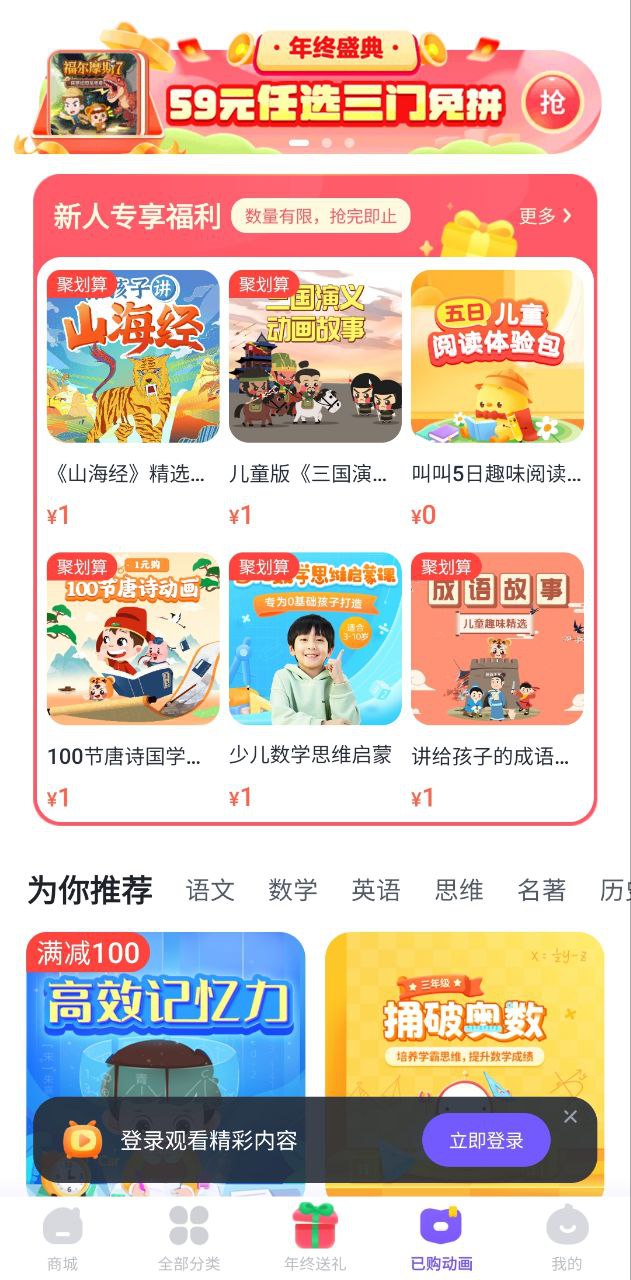Select the 数学 category tab
Screen dimensions: 631x1280
[293, 890]
